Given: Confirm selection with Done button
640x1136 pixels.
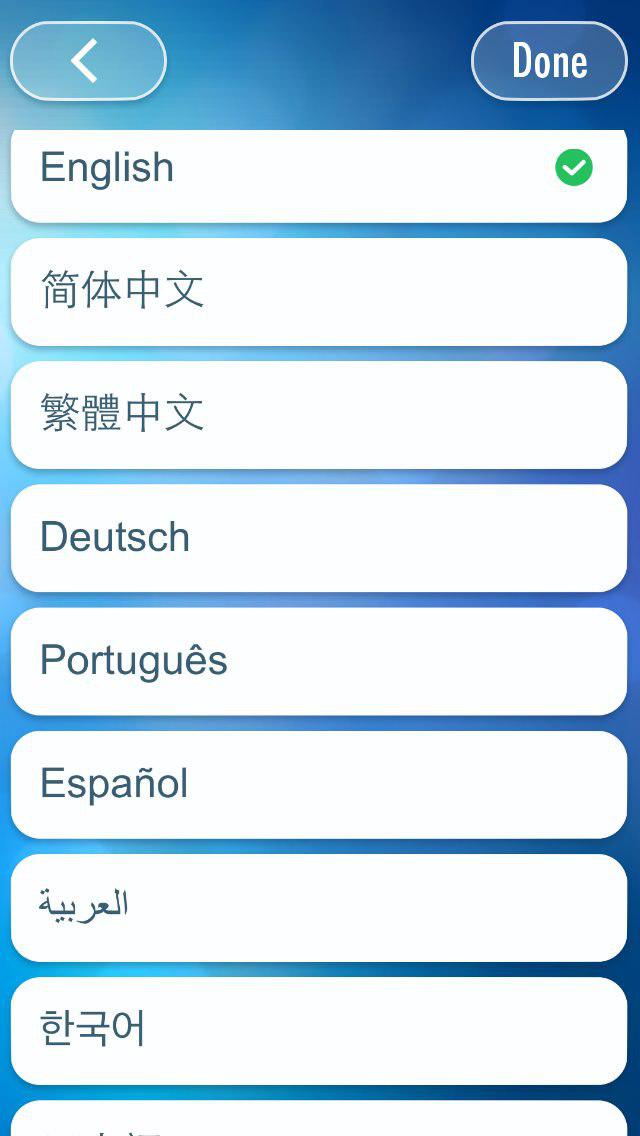Looking at the screenshot, I should pos(549,61).
